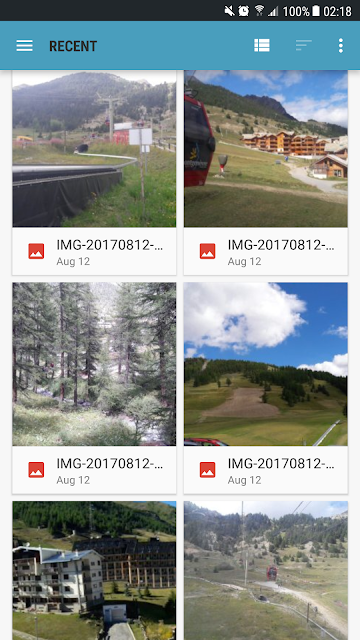Open the navigation drawer menu
The width and height of the screenshot is (360, 640).
(24, 46)
